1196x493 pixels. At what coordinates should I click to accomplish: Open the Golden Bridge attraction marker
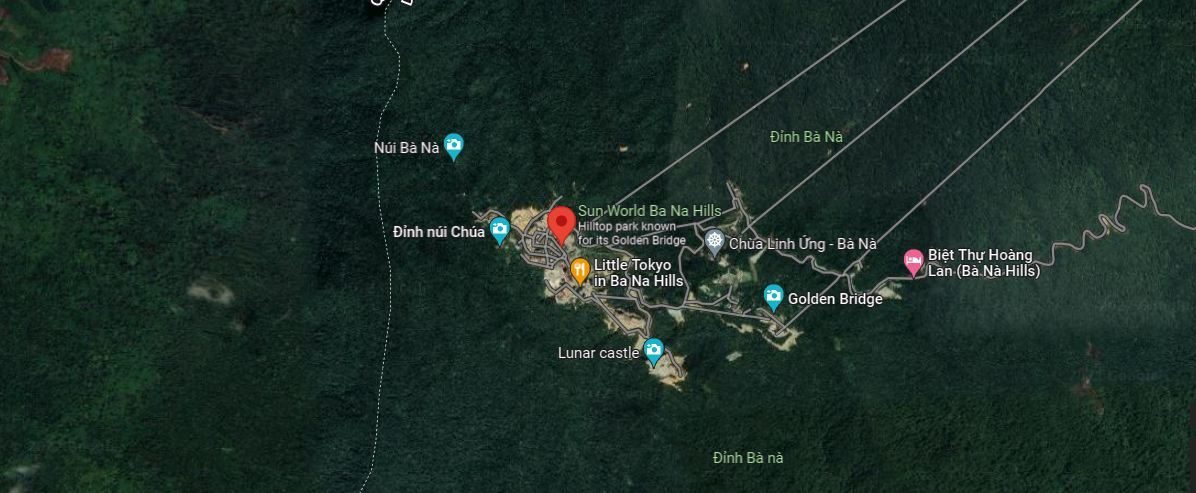click(x=773, y=296)
